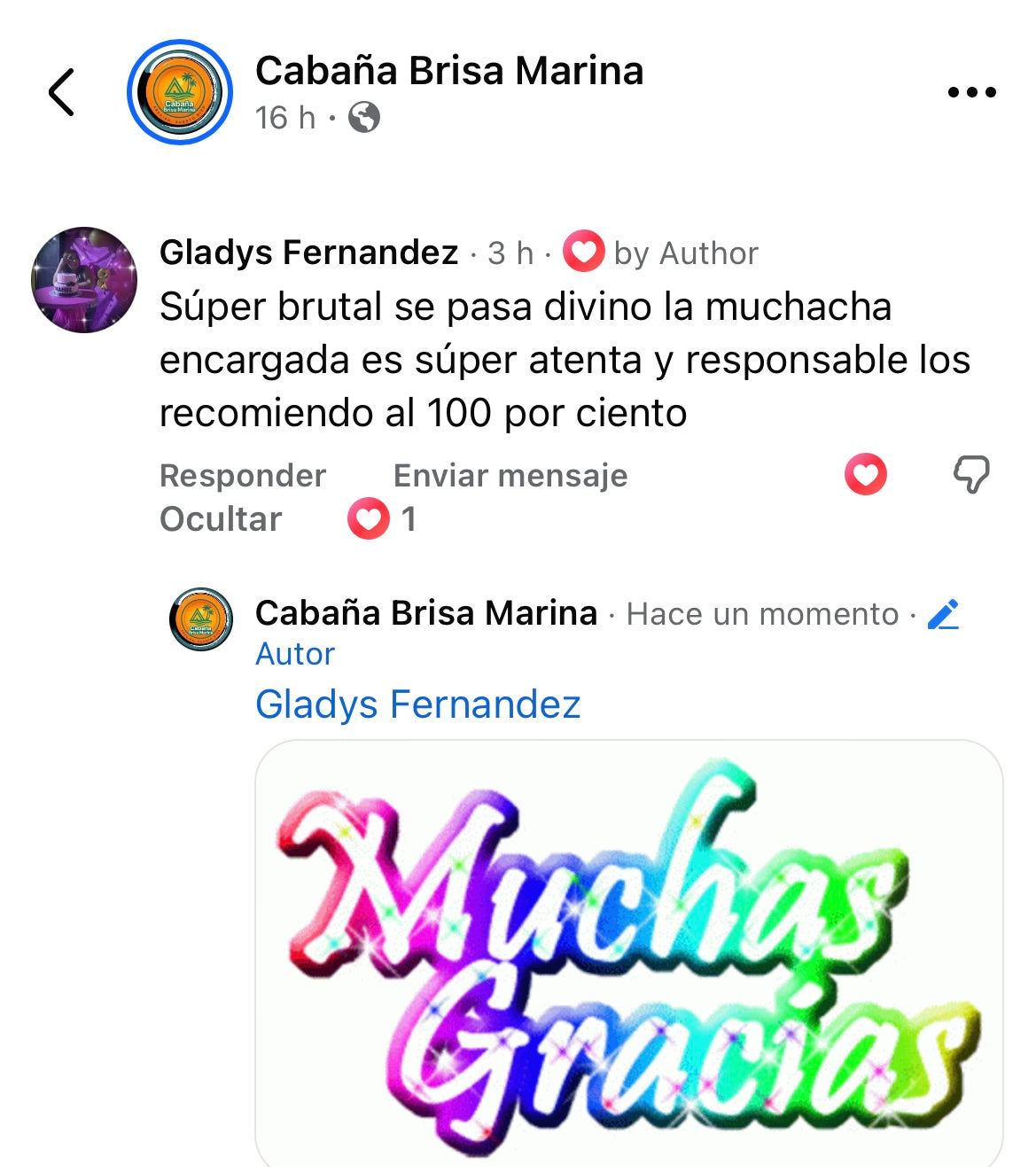Tap Ocultar to hide Gladys's comment
This screenshot has height=1167, width=1036.
pyautogui.click(x=221, y=519)
